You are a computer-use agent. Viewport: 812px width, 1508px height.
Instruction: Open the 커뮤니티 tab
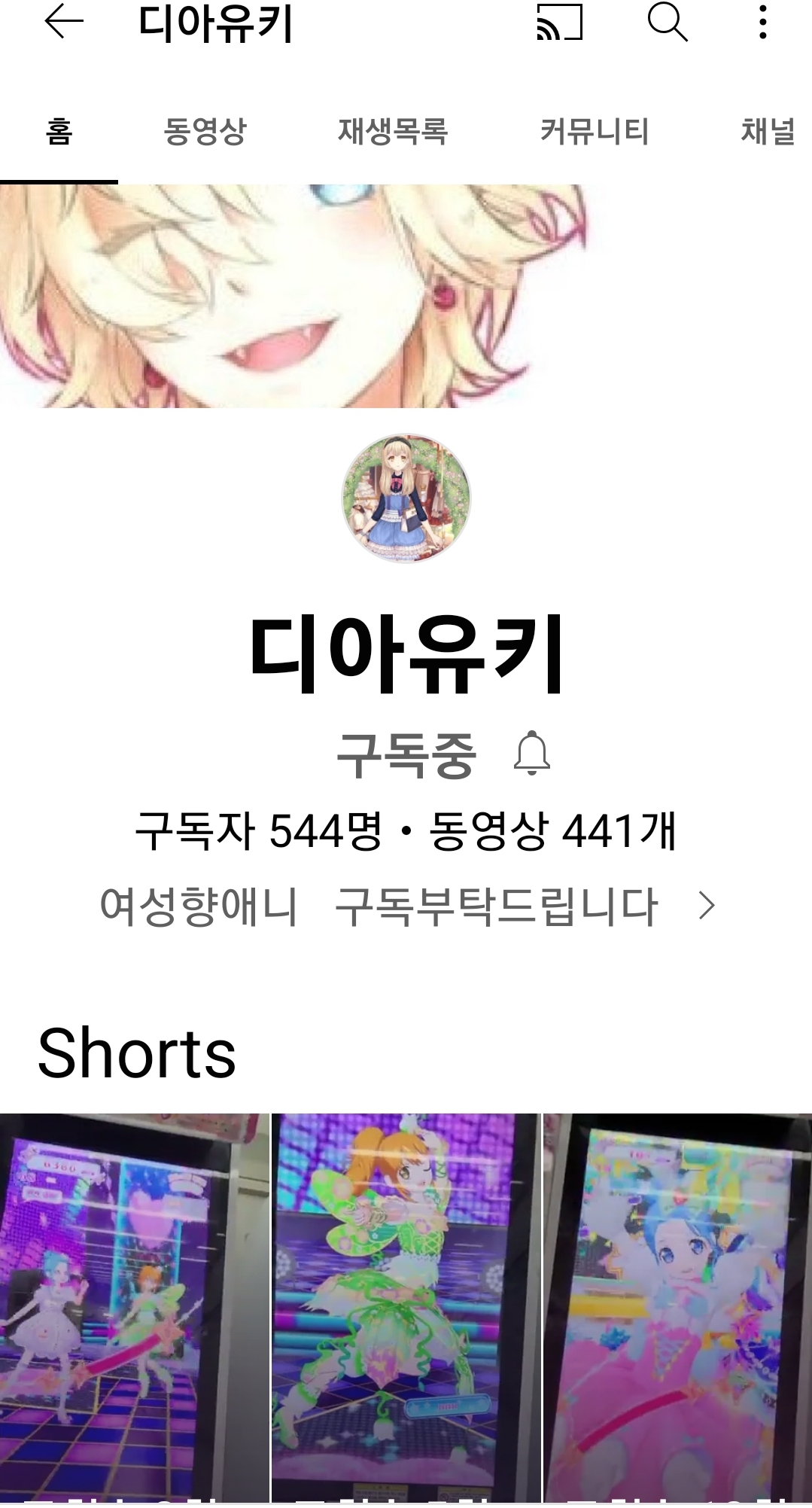point(594,132)
